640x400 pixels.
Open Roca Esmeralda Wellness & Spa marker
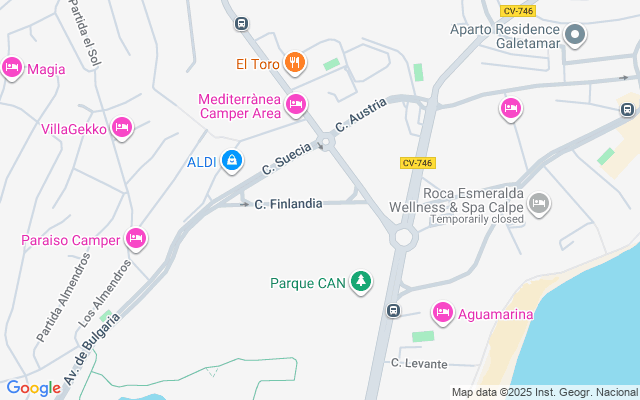click(539, 204)
